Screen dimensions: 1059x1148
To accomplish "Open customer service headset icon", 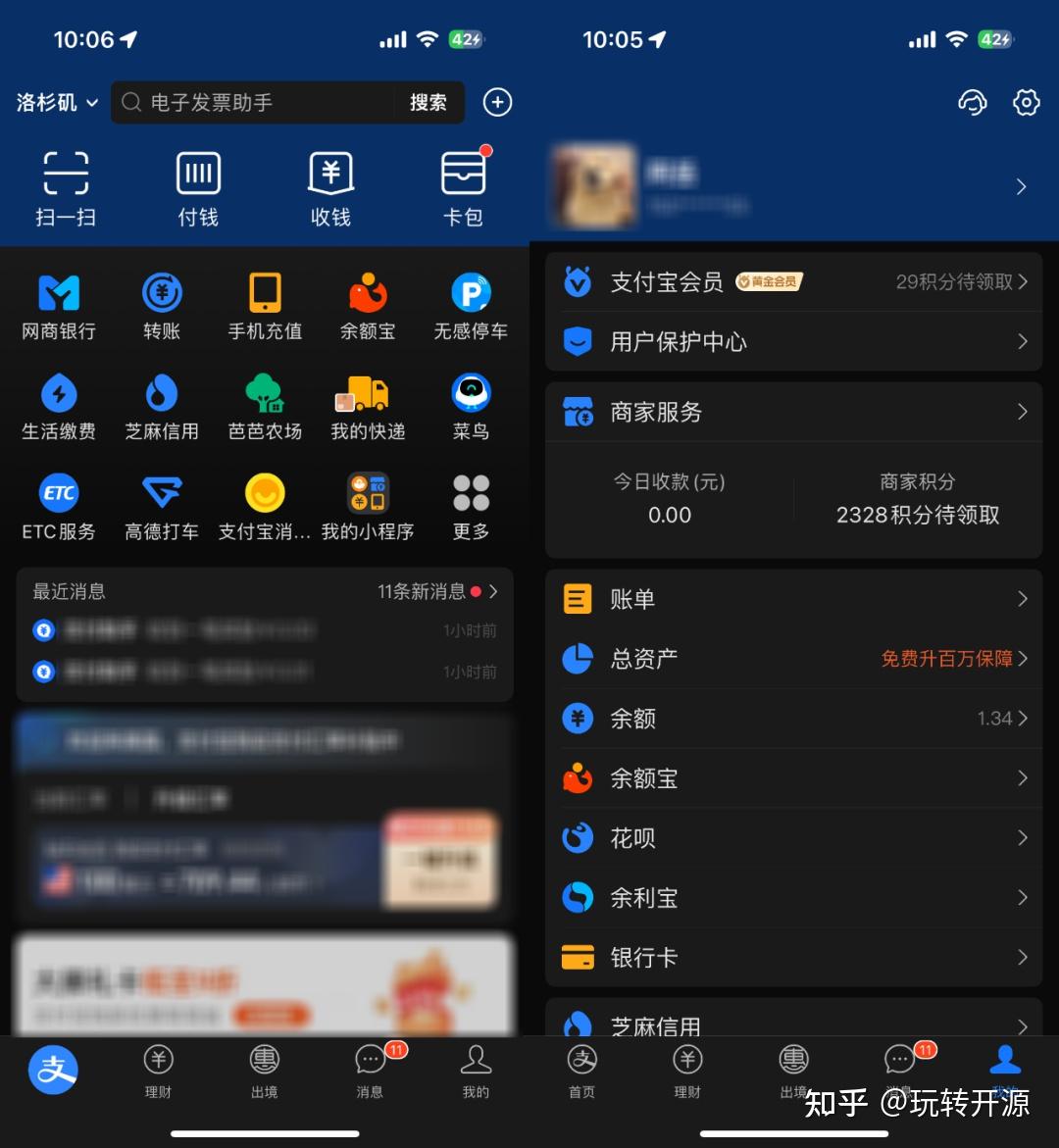I will tap(972, 102).
